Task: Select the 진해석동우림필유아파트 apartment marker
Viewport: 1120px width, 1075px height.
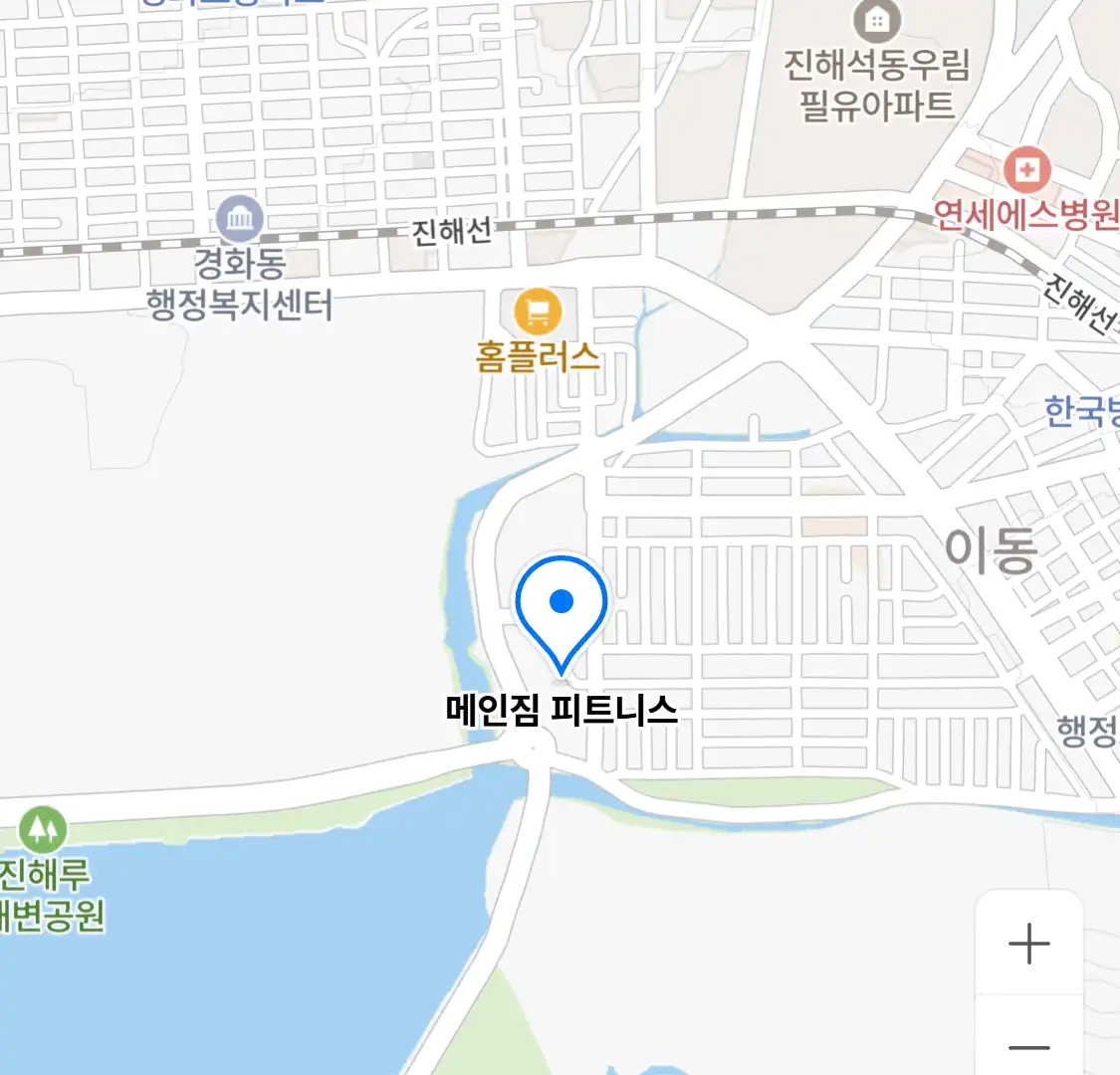Action: (876, 20)
